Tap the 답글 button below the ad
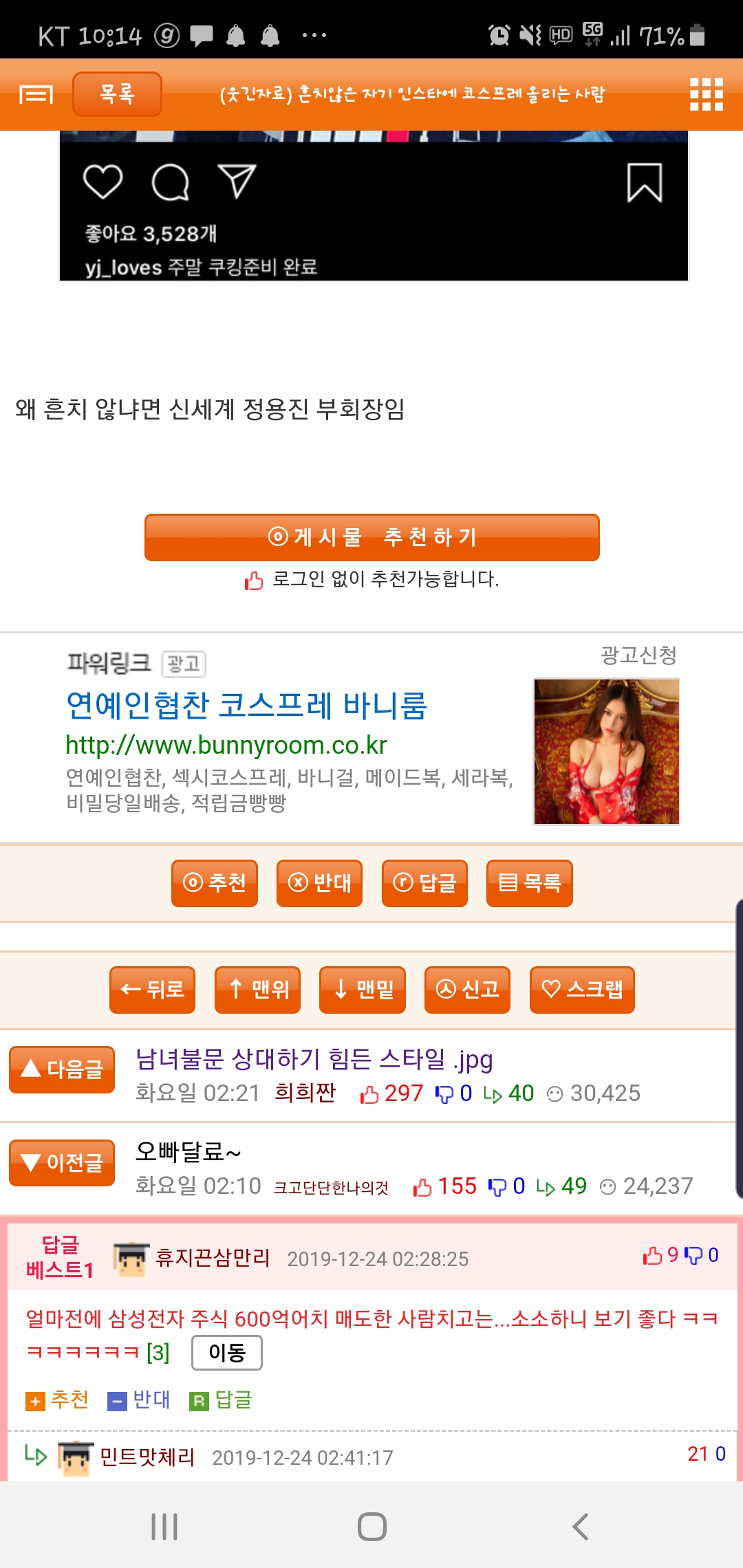The width and height of the screenshot is (743, 1568). (x=424, y=883)
